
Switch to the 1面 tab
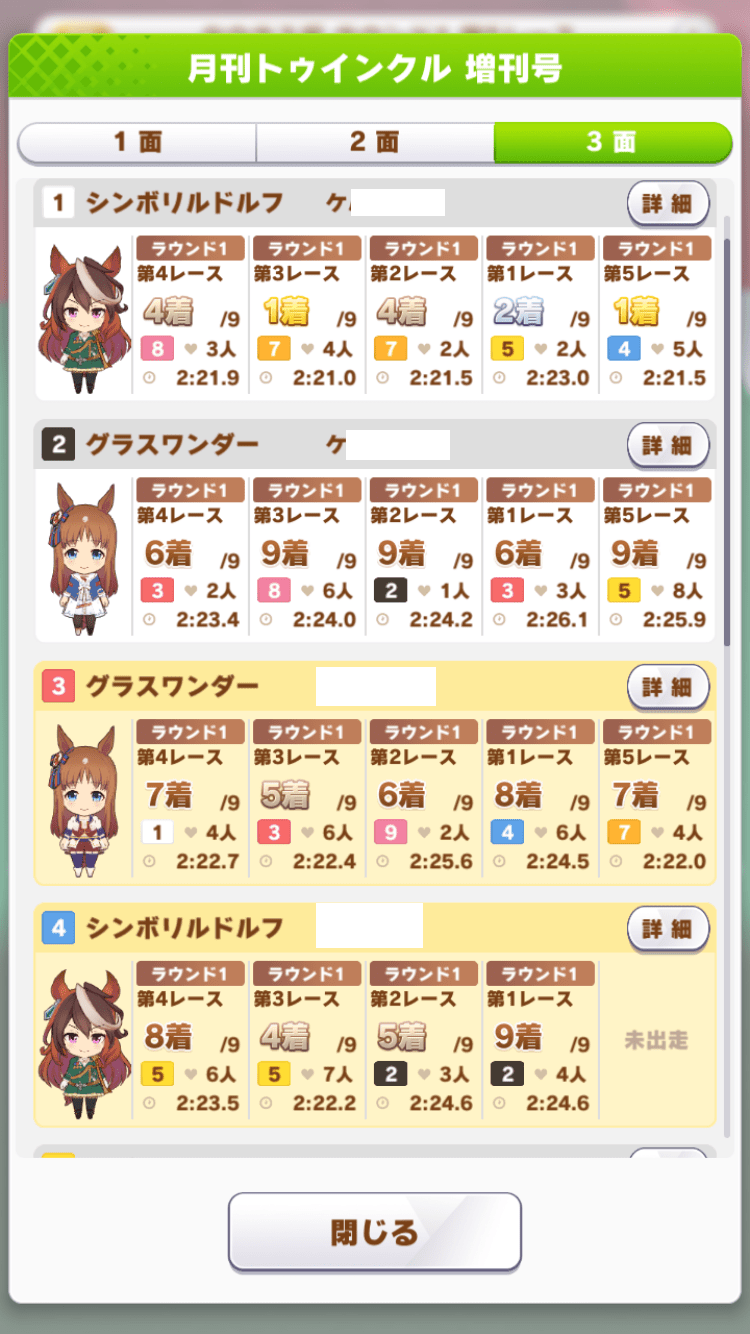coord(137,142)
